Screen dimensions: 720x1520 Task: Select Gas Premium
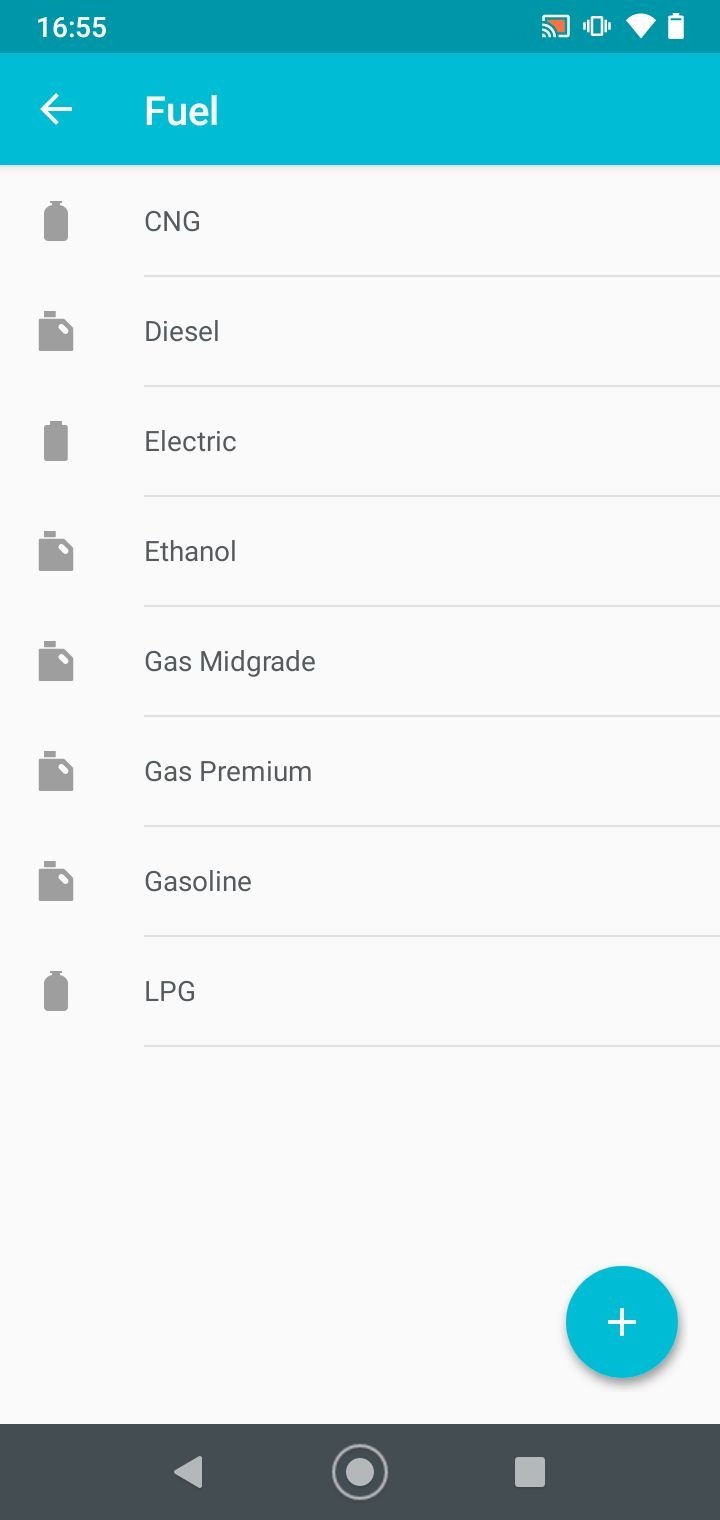pyautogui.click(x=360, y=771)
